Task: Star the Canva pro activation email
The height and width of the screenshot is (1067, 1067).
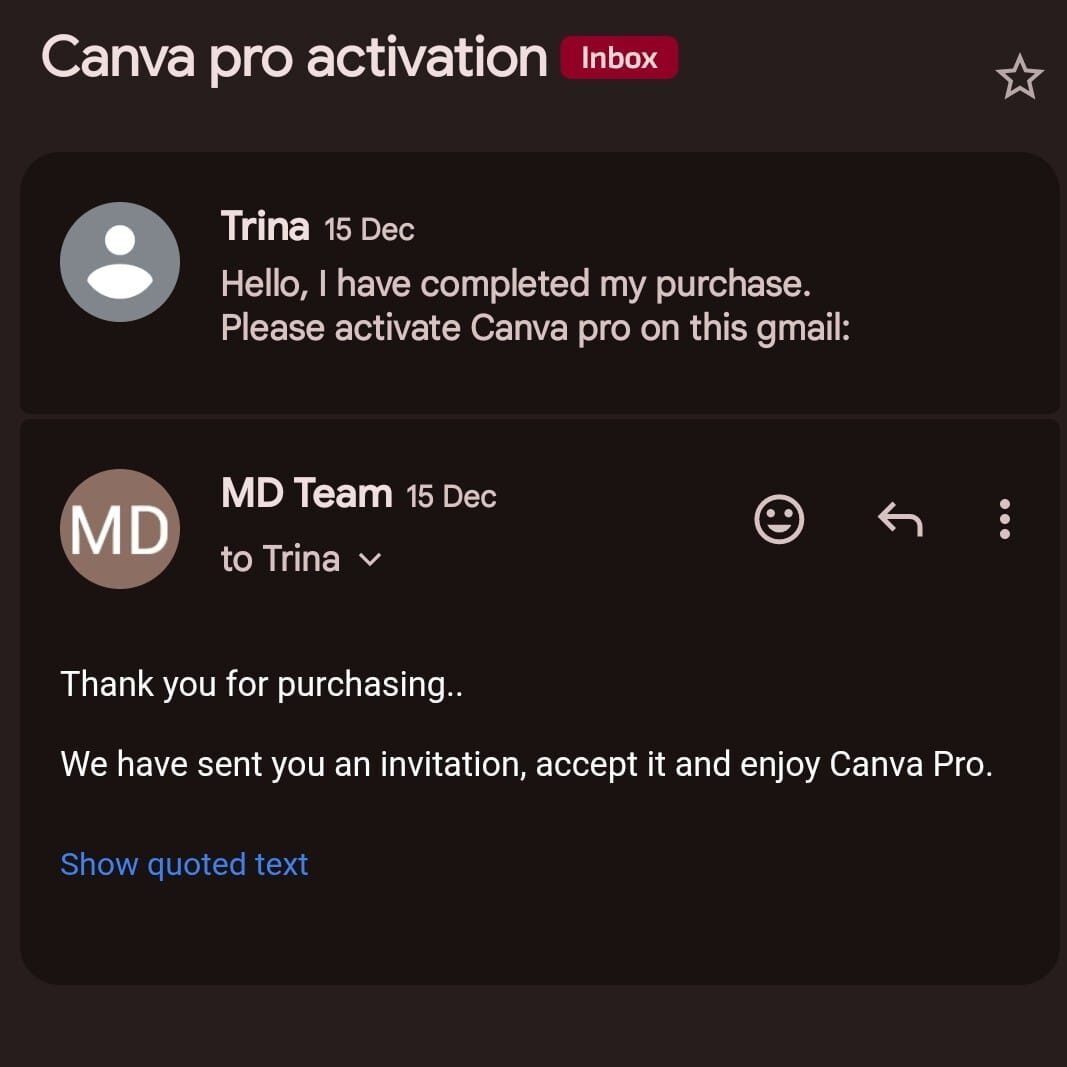Action: click(1019, 78)
